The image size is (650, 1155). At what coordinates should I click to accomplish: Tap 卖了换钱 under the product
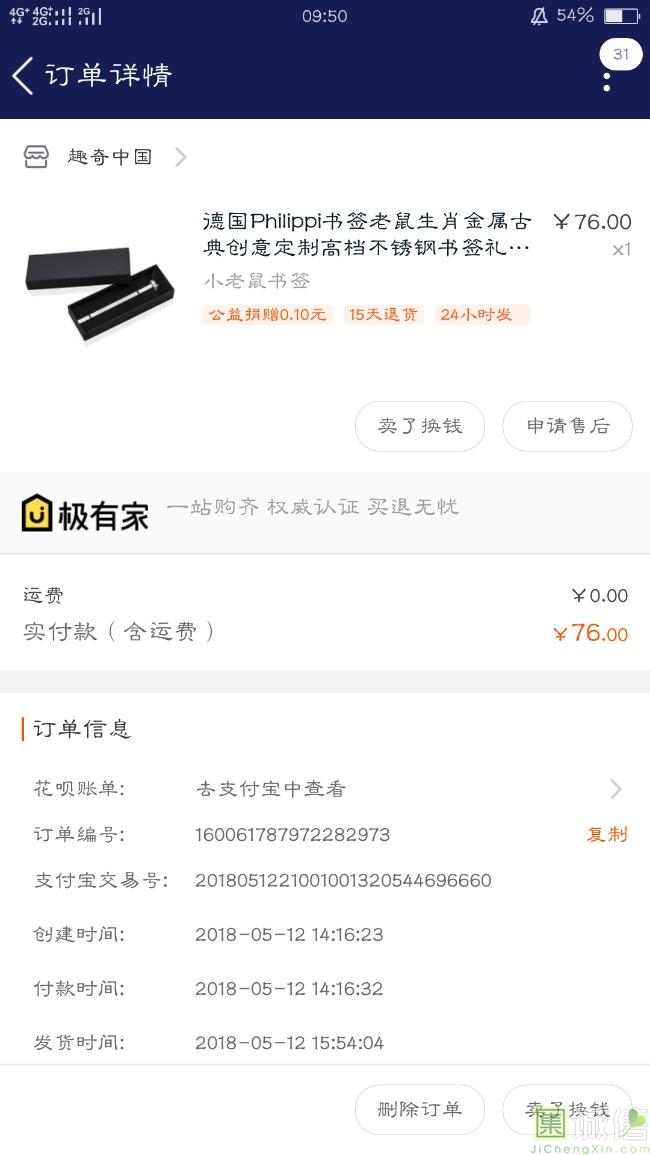(420, 426)
